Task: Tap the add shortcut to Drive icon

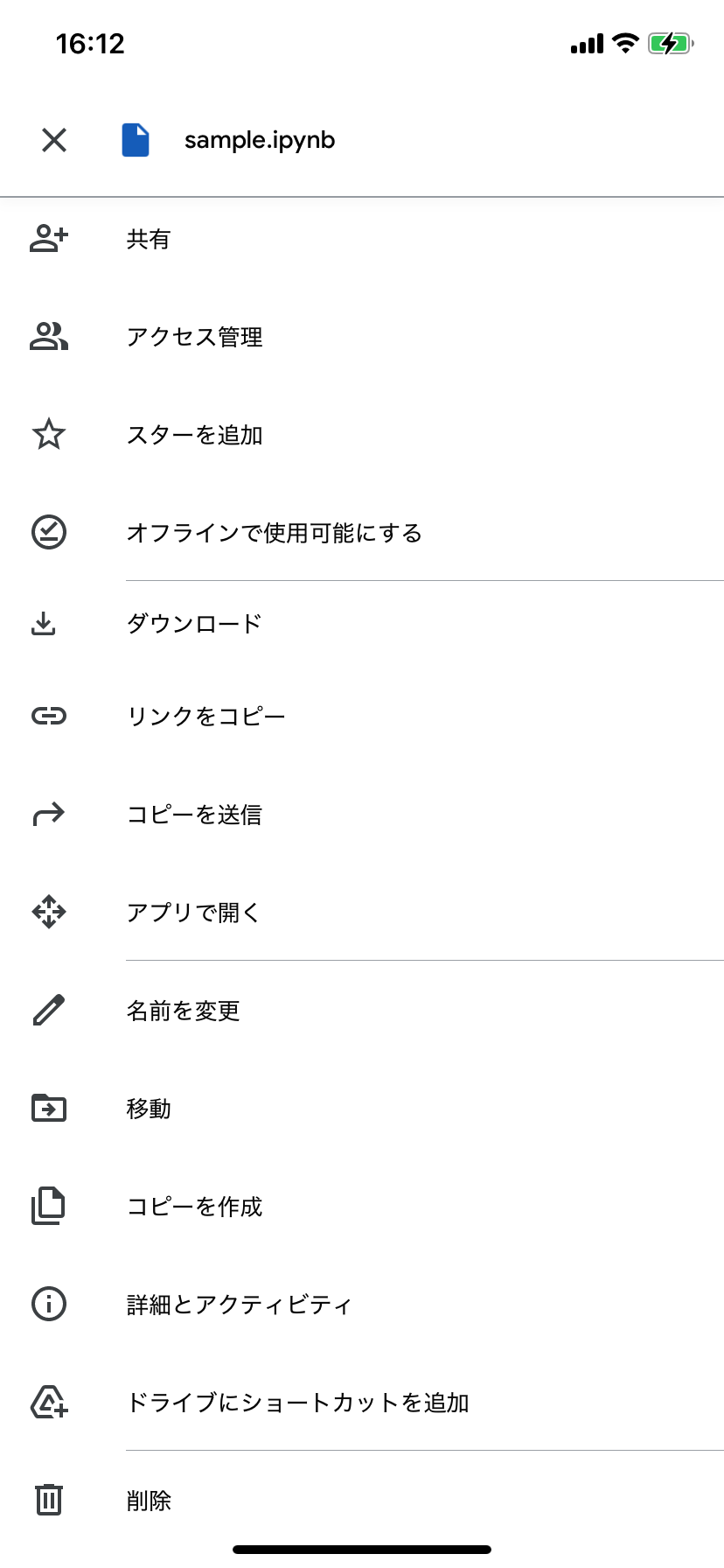Action: (x=49, y=1402)
